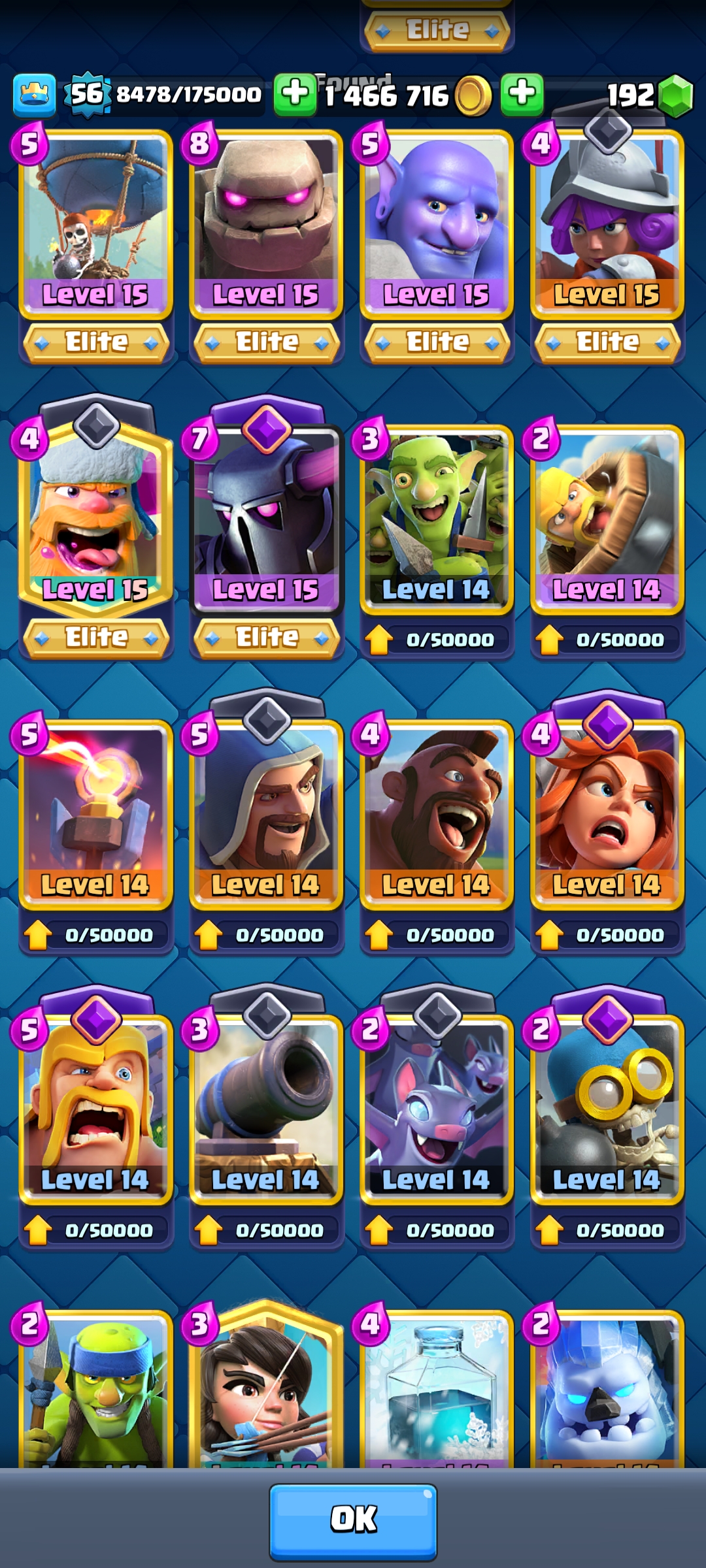Open the Bats card
Screen dimensions: 706x1568
[437, 1109]
